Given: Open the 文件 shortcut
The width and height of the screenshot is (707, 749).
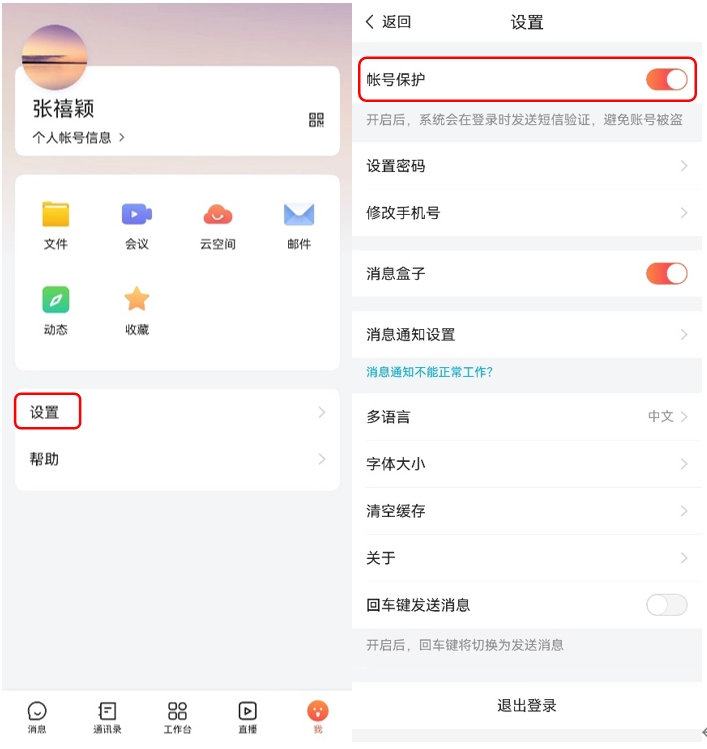Looking at the screenshot, I should coord(56,224).
